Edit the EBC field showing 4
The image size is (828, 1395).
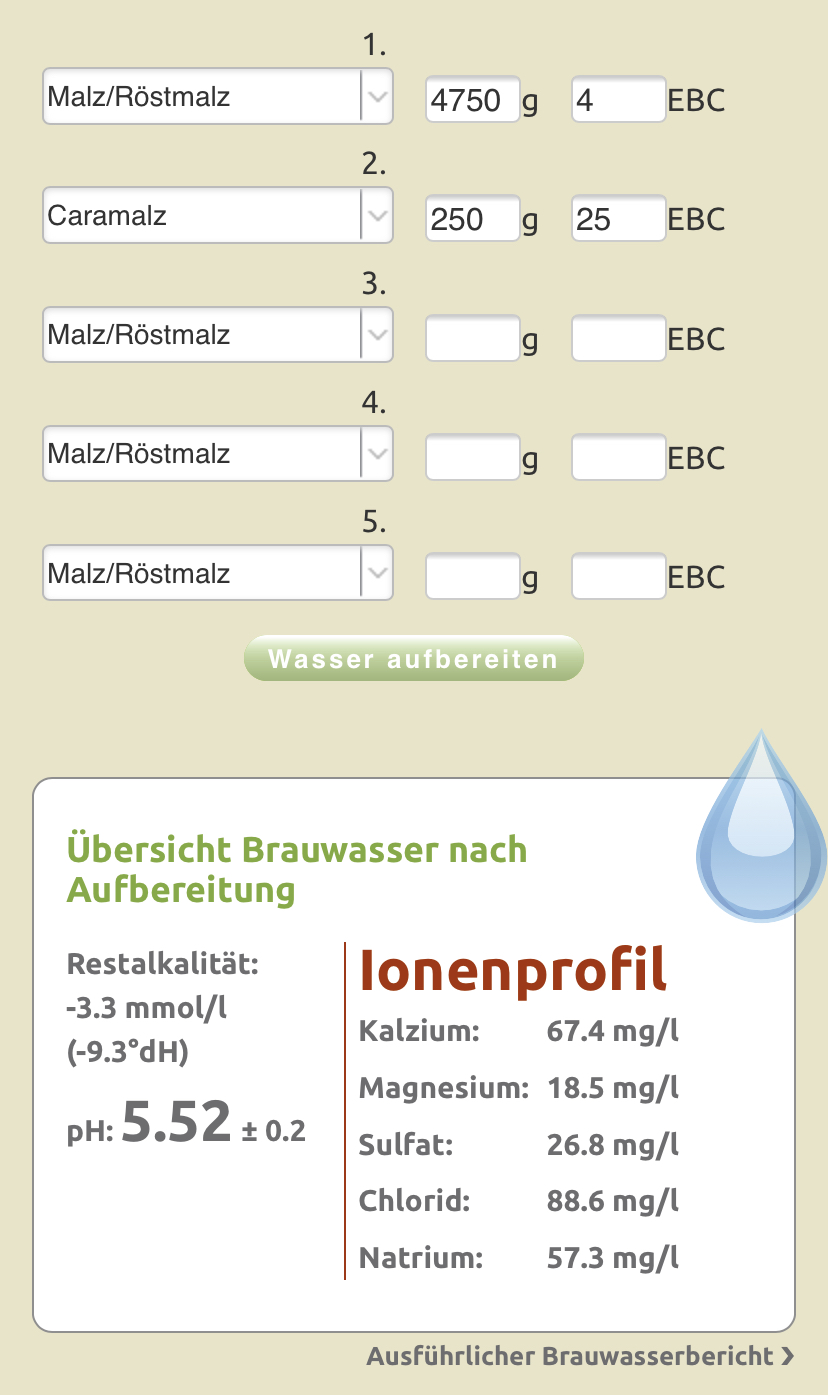click(618, 99)
